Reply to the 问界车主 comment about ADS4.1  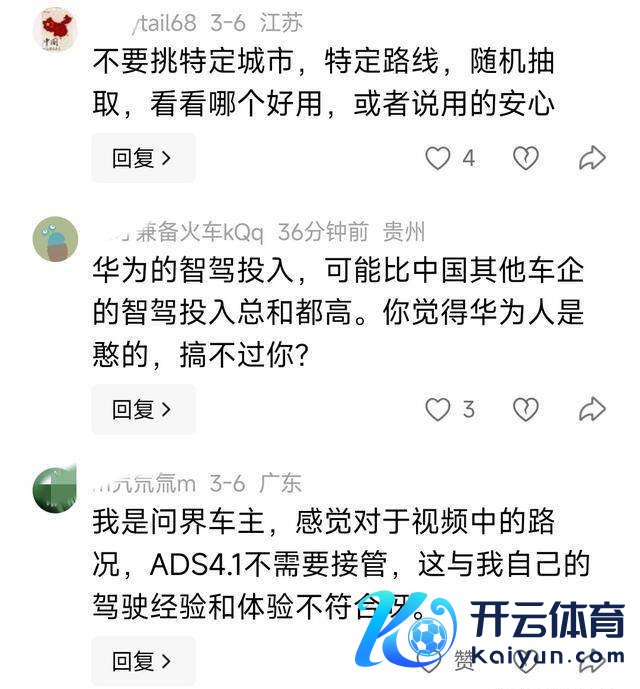tap(142, 661)
